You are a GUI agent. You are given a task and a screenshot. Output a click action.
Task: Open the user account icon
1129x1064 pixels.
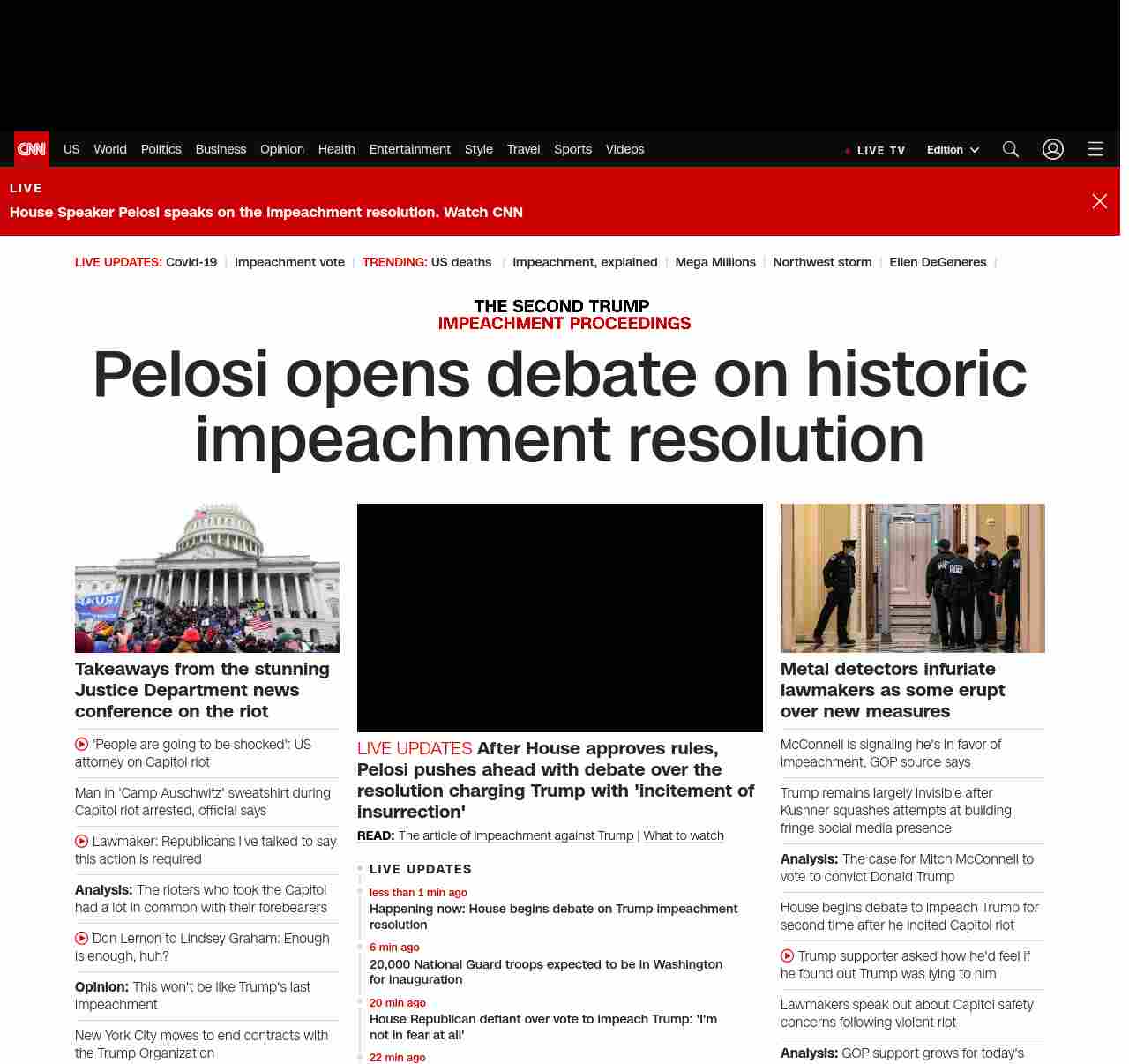tap(1053, 149)
